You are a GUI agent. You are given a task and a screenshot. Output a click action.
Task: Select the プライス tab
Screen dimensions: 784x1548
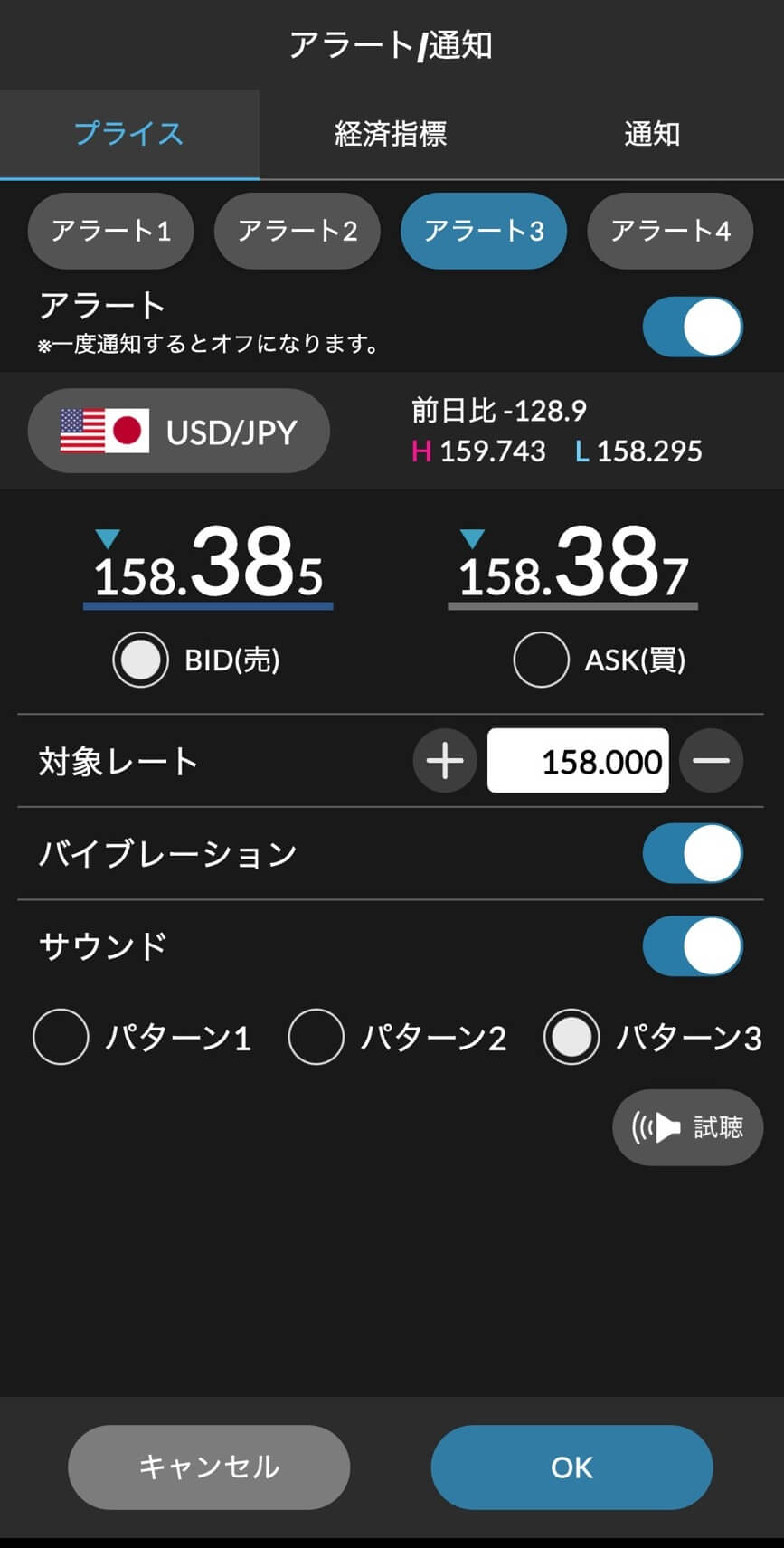pyautogui.click(x=129, y=135)
